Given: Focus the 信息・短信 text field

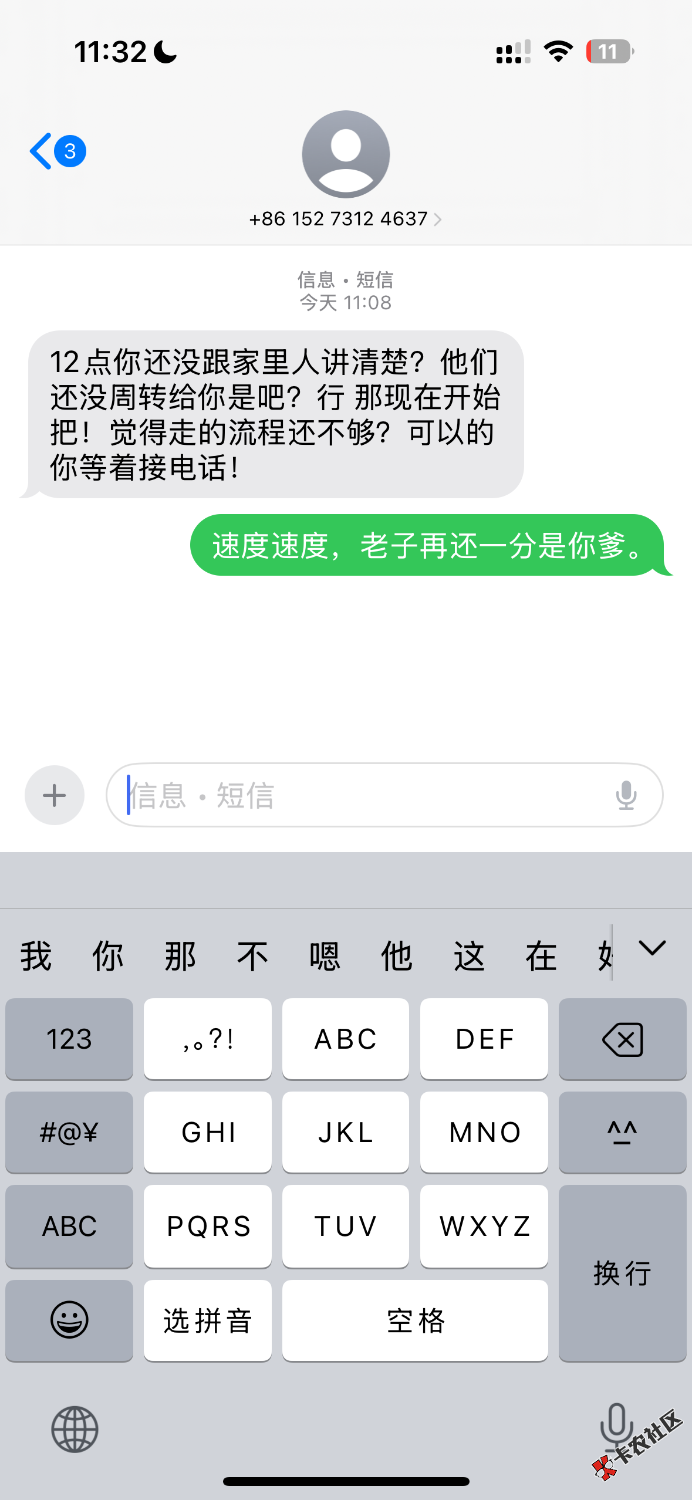Looking at the screenshot, I should pyautogui.click(x=360, y=796).
